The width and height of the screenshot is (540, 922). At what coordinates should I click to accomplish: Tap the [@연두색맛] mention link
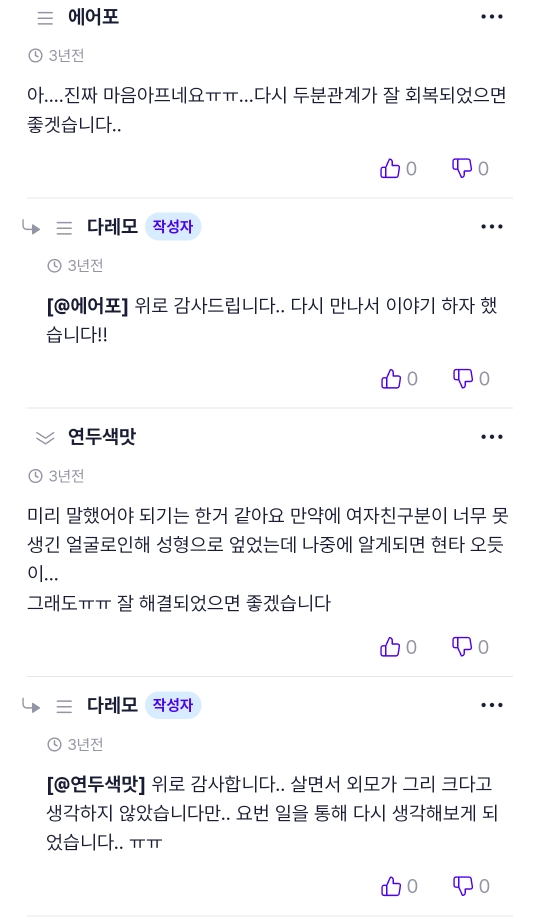(x=96, y=784)
